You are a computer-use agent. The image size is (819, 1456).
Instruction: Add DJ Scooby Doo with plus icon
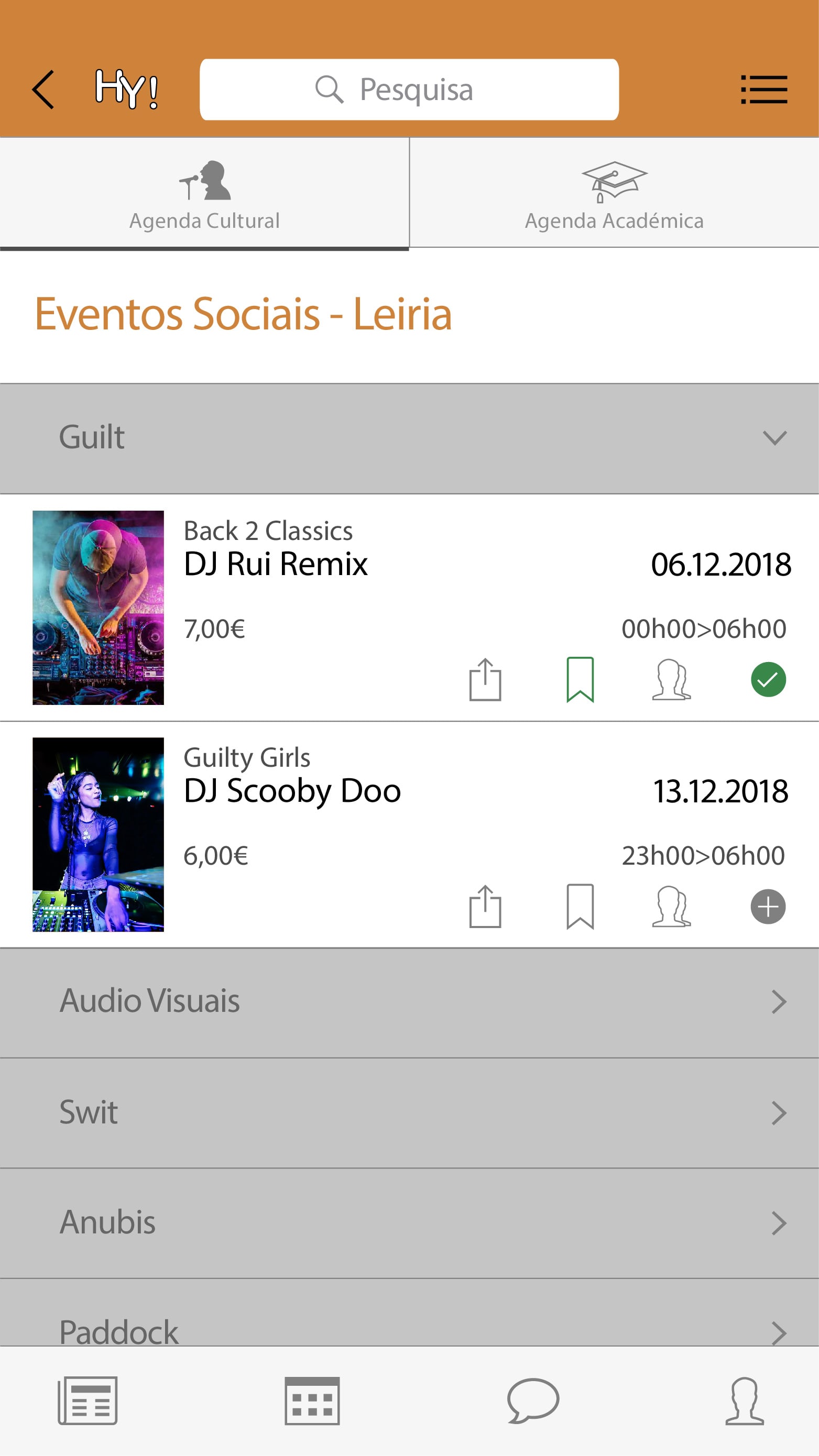[x=768, y=907]
